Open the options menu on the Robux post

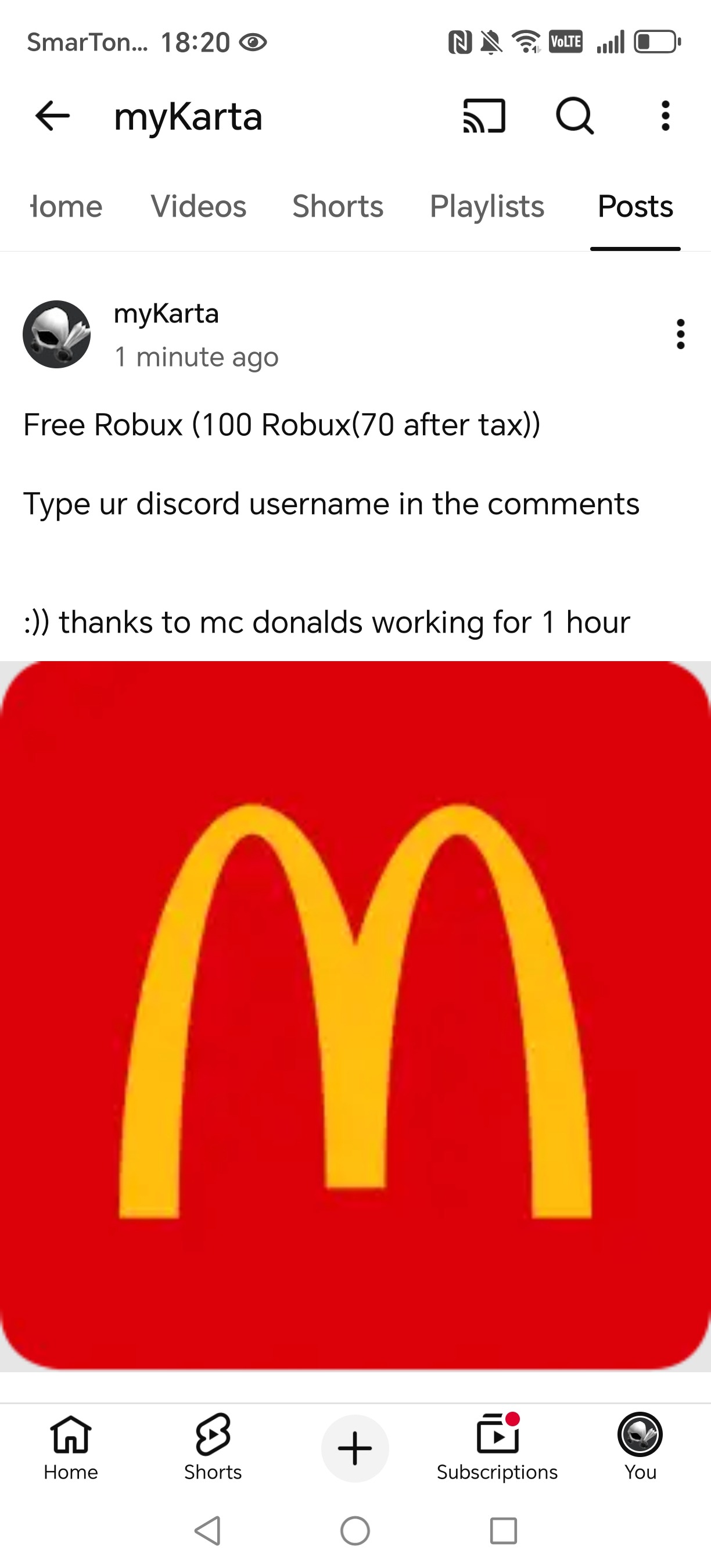[x=681, y=334]
